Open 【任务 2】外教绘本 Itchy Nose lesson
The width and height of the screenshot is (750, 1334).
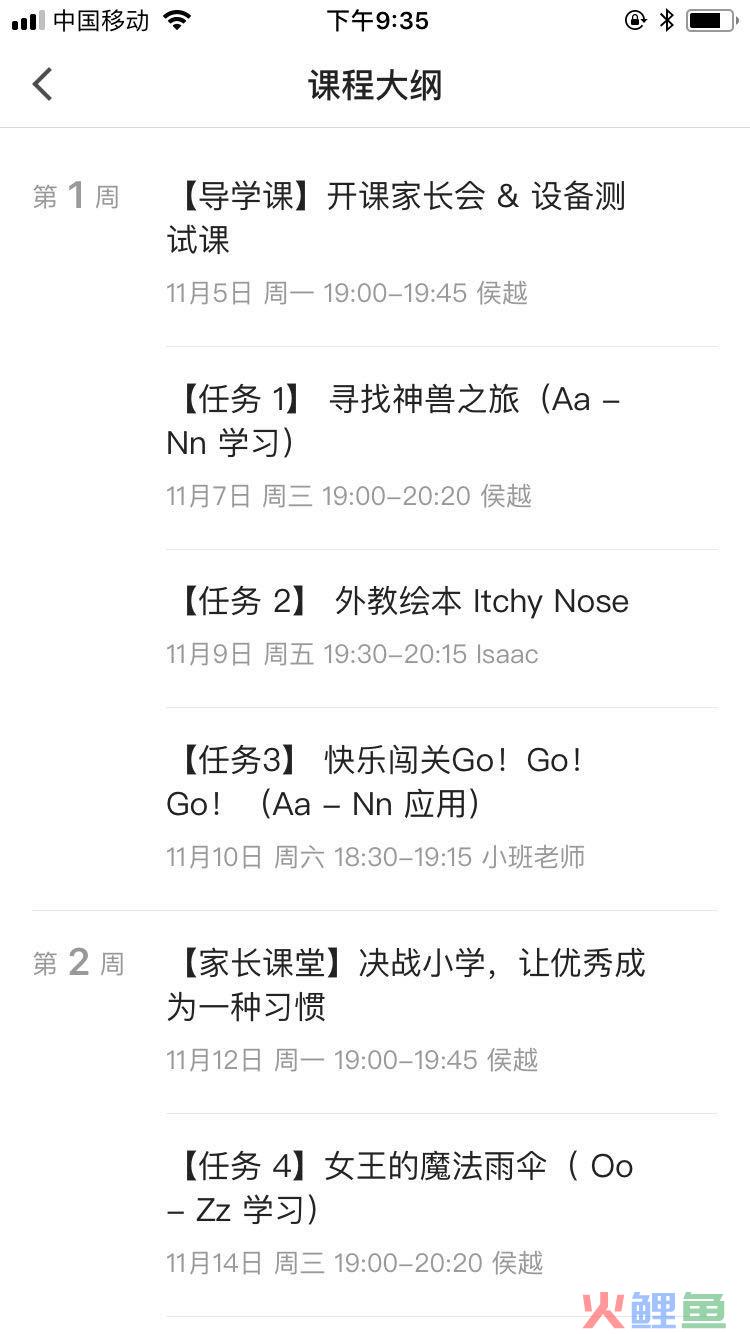(x=442, y=628)
